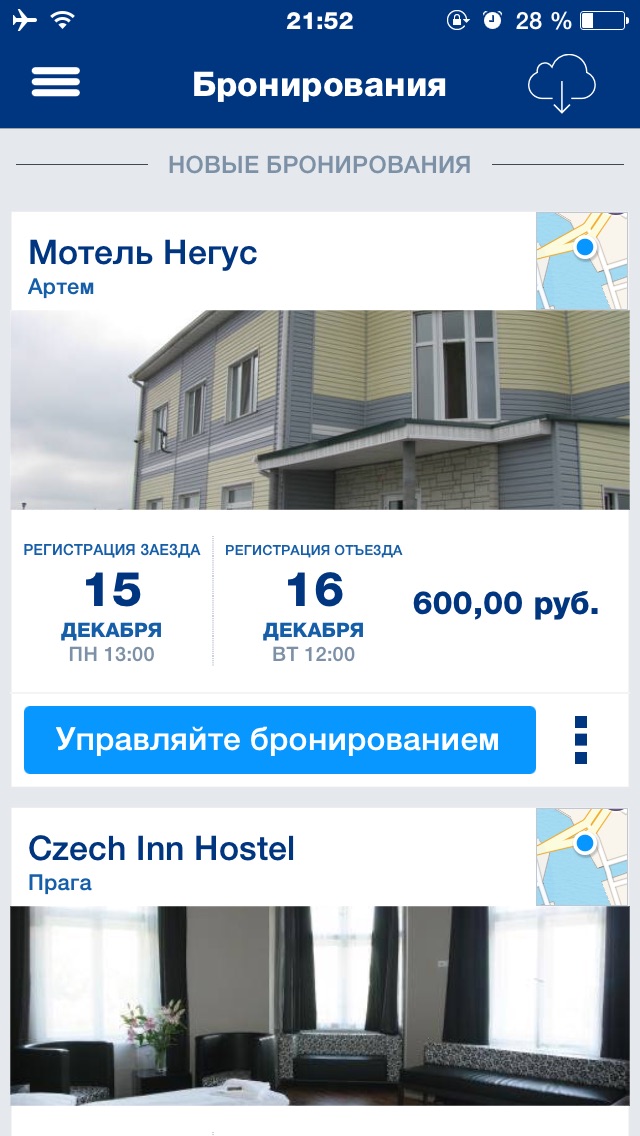Open the hamburger menu
The width and height of the screenshot is (640, 1136).
point(55,83)
